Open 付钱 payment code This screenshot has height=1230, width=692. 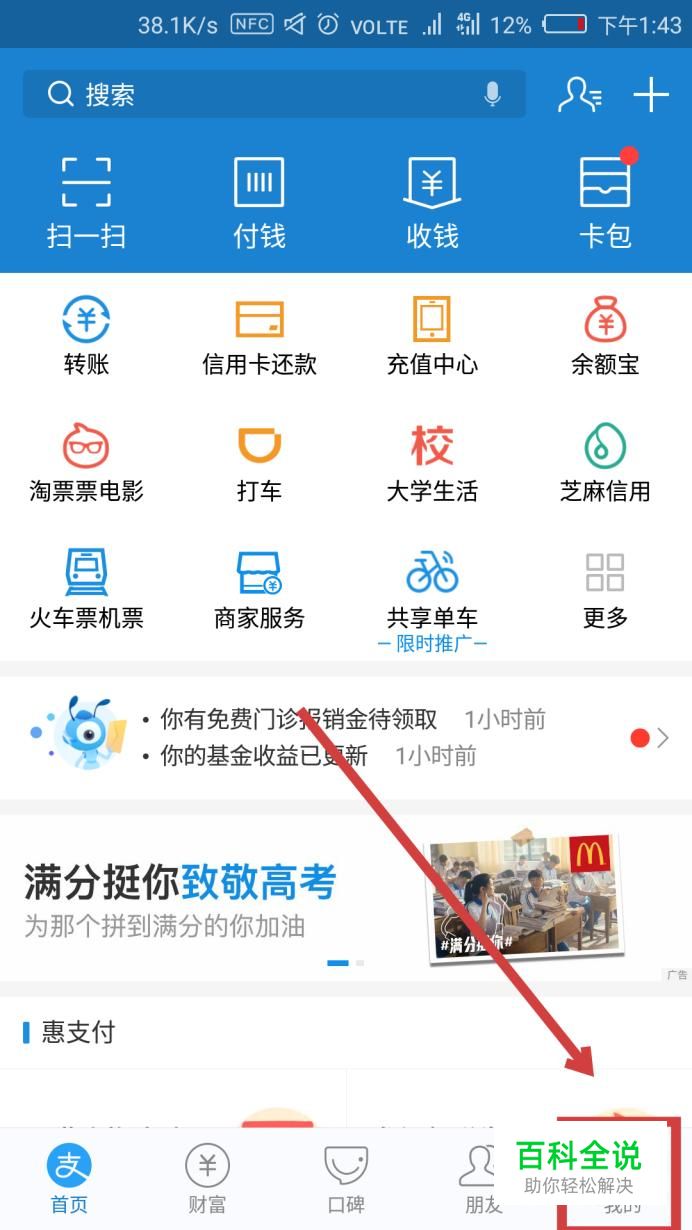(x=259, y=203)
